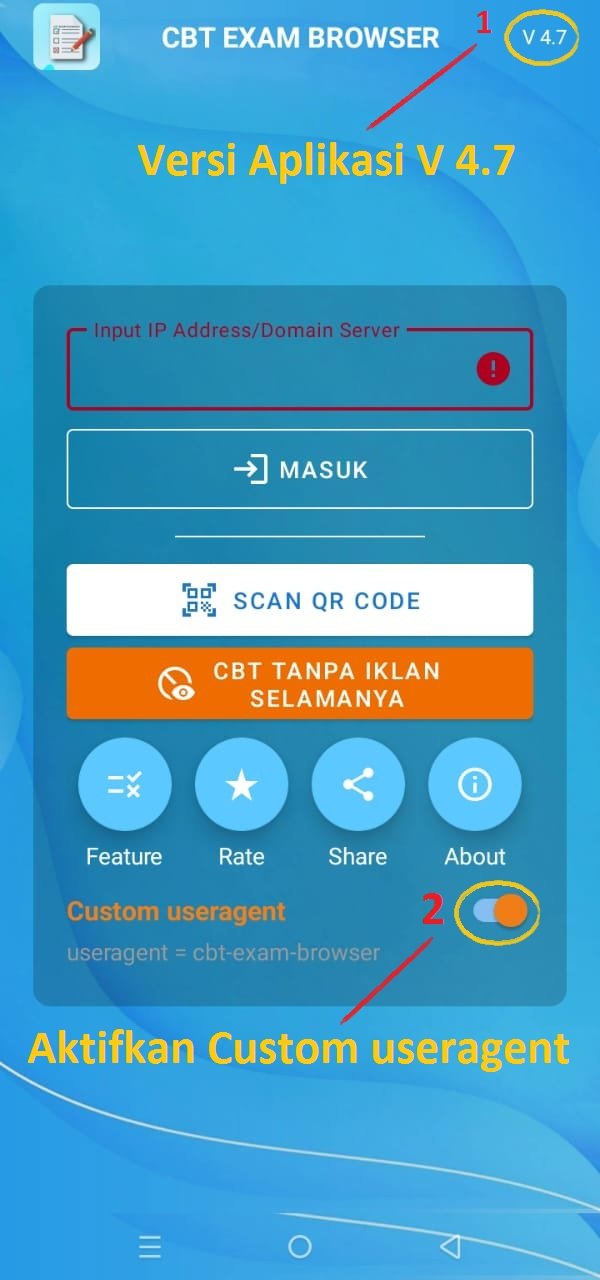Tap the MASUK button
The height and width of the screenshot is (1280, 600).
300,469
